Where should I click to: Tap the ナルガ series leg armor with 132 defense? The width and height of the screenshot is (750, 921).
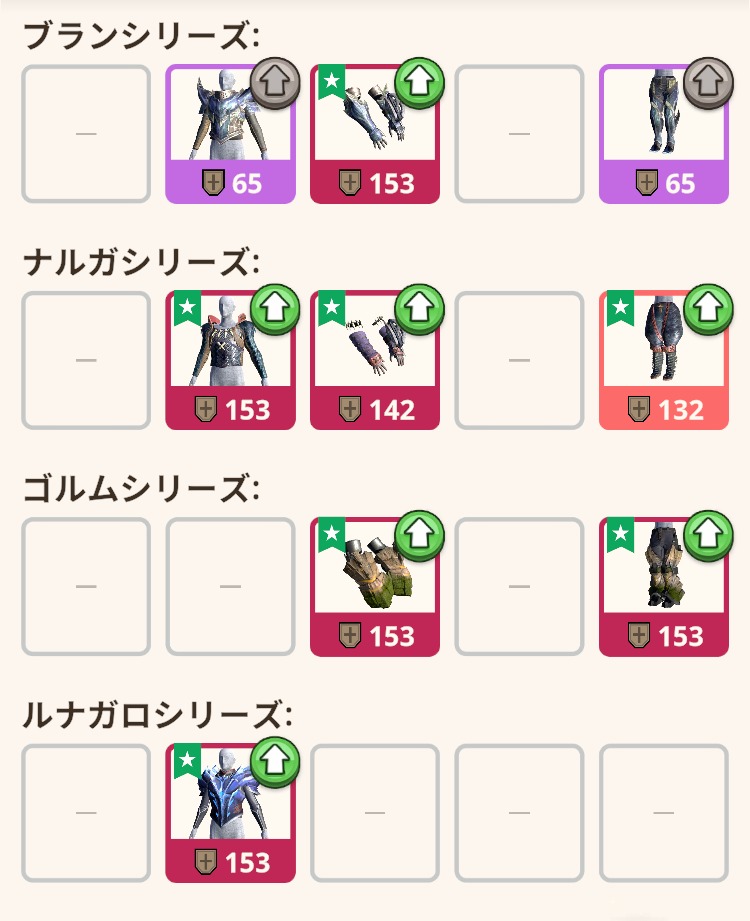pyautogui.click(x=663, y=360)
